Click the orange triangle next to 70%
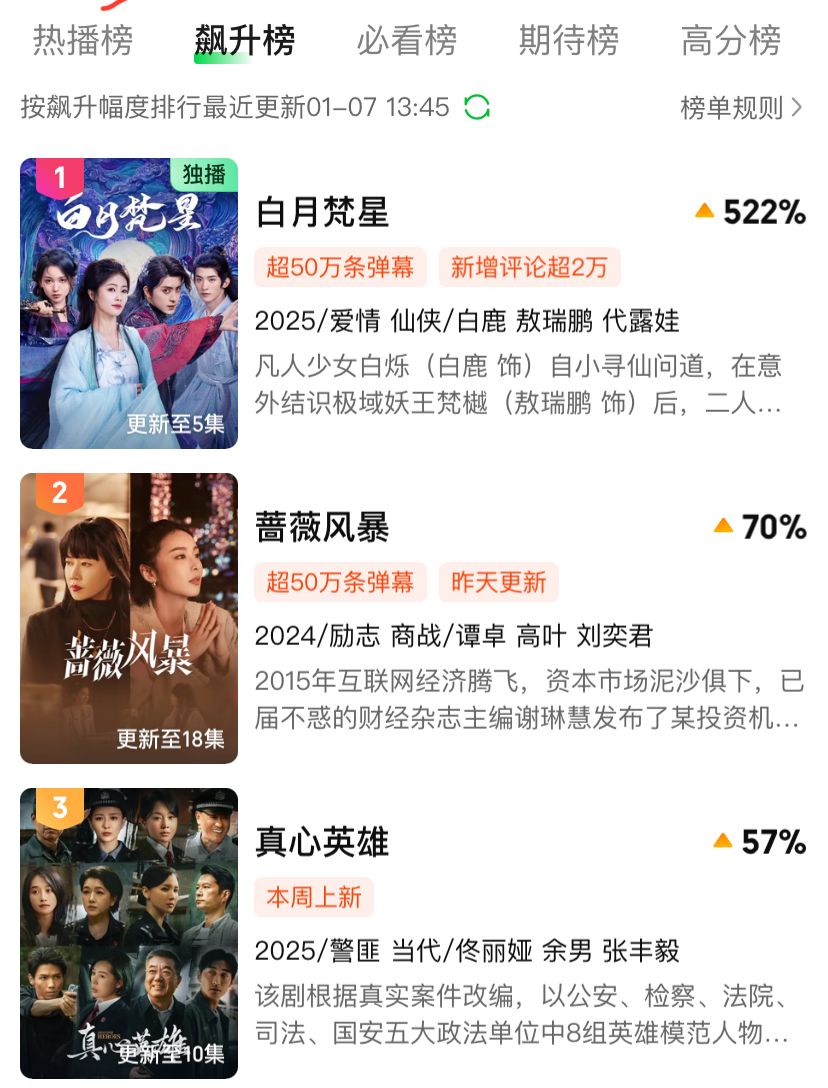The image size is (828, 1088). tap(722, 527)
